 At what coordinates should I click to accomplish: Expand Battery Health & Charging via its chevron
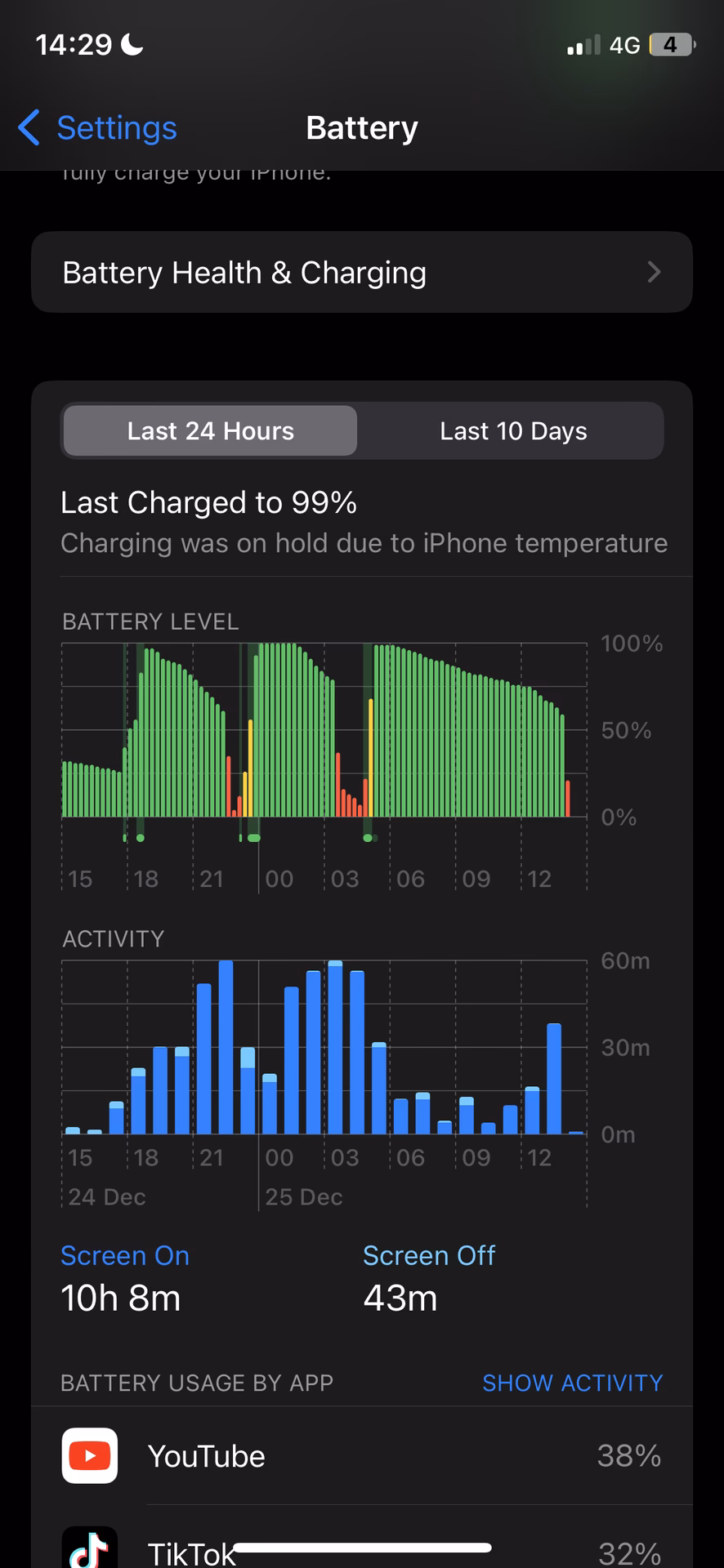(x=653, y=272)
